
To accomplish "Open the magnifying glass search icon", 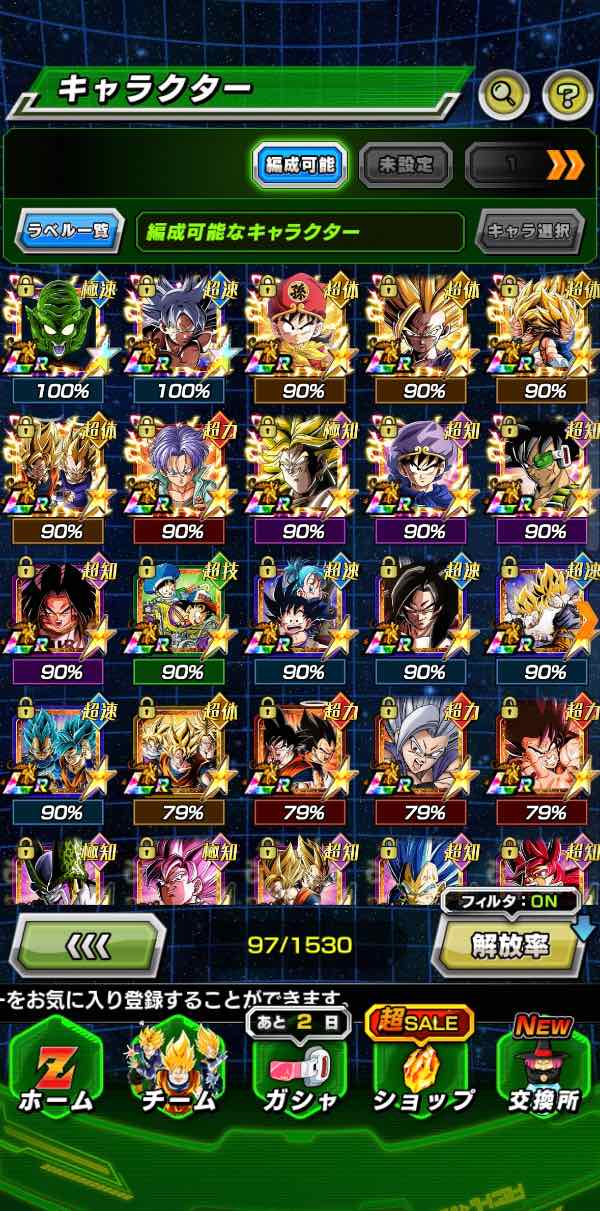I will [x=504, y=95].
